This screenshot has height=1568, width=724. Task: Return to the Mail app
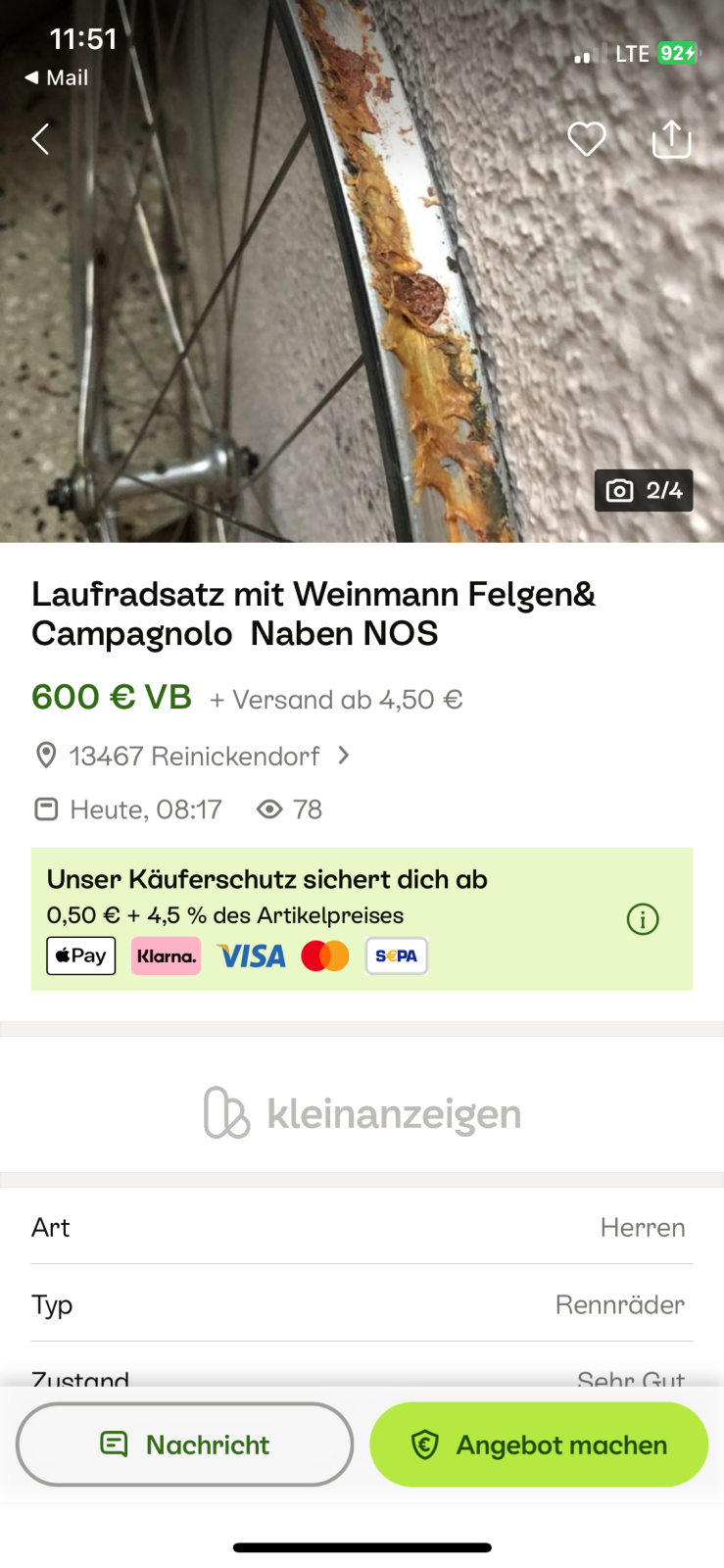tap(57, 77)
